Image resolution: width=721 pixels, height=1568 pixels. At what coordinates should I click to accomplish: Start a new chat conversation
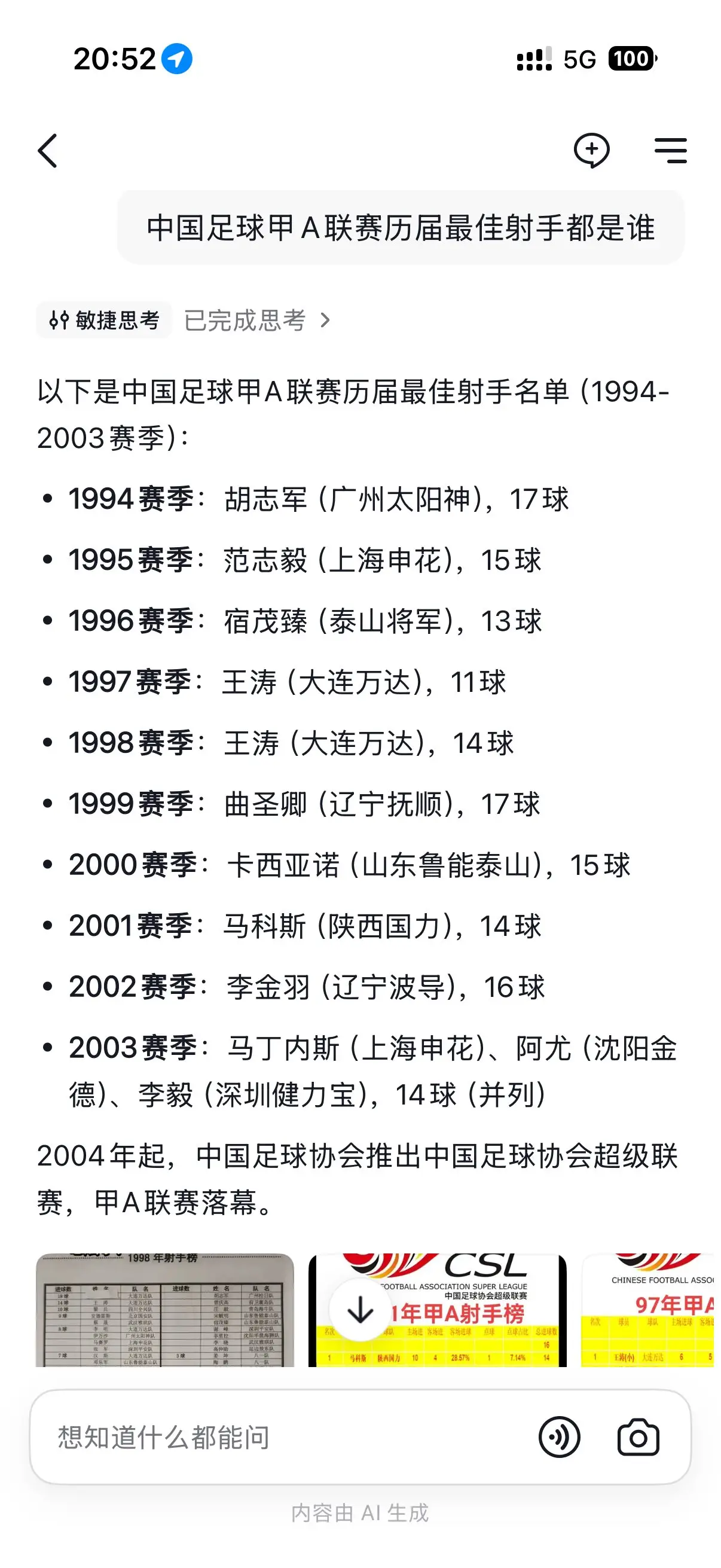tap(591, 150)
